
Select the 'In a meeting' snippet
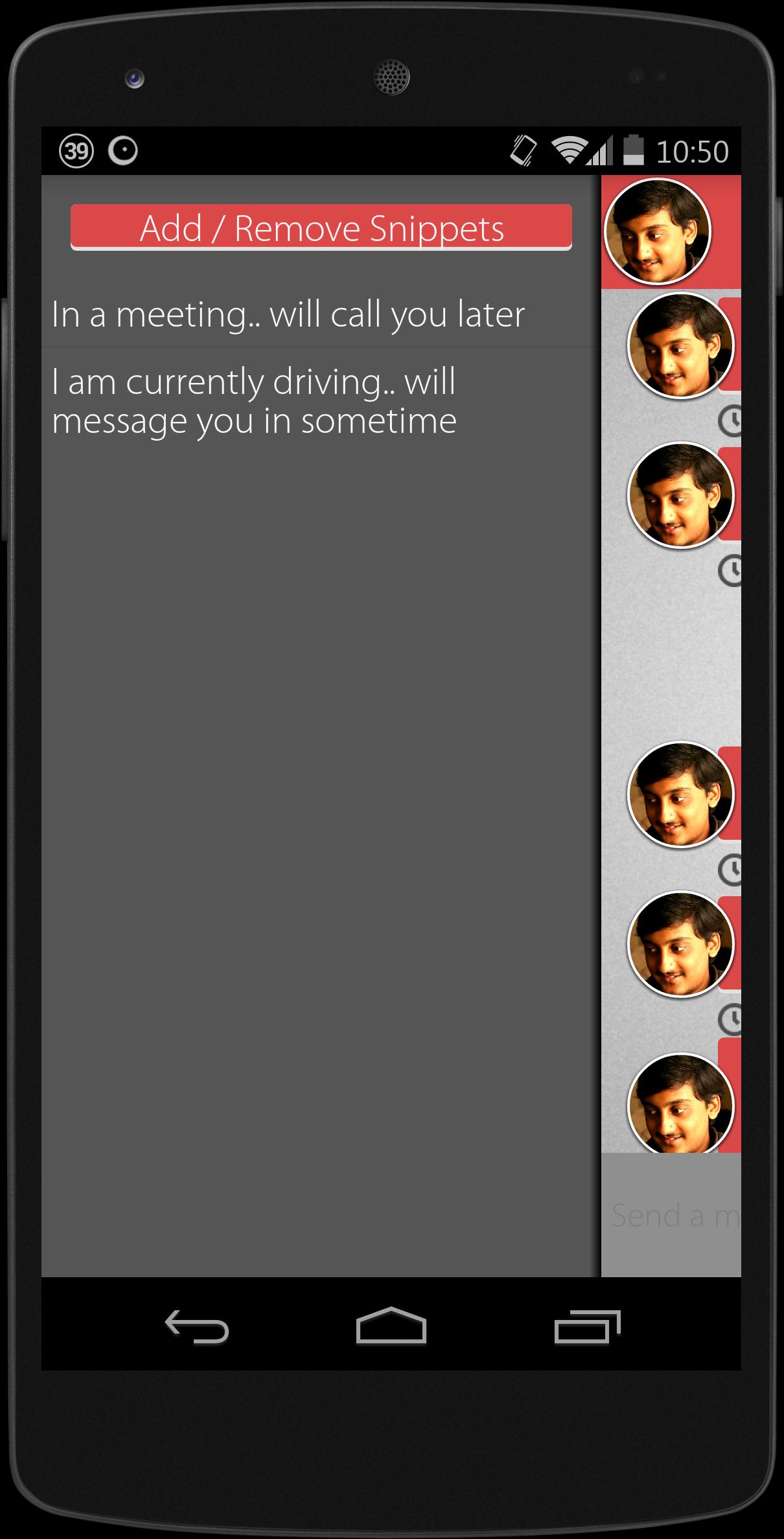coord(288,315)
